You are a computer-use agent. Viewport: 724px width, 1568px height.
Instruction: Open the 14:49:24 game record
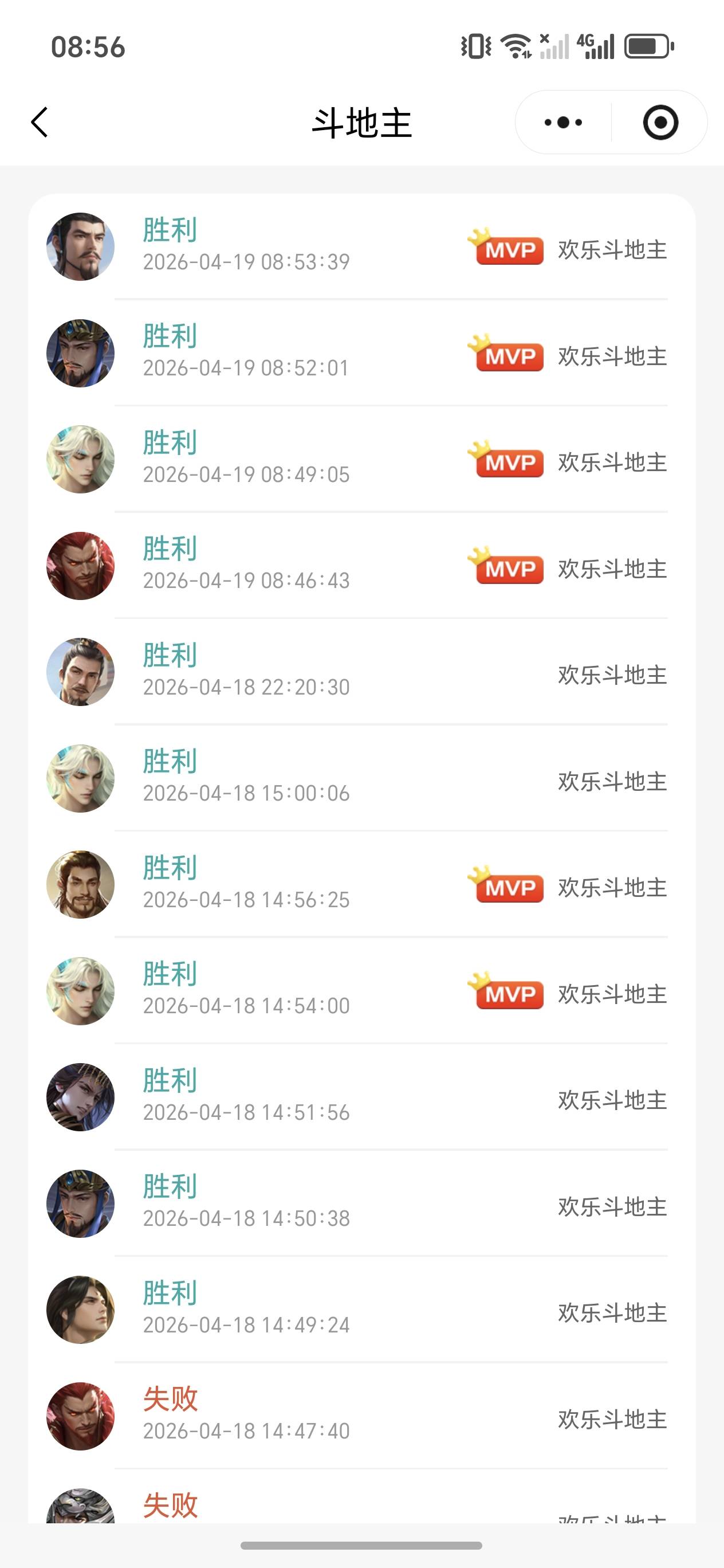tap(362, 1310)
